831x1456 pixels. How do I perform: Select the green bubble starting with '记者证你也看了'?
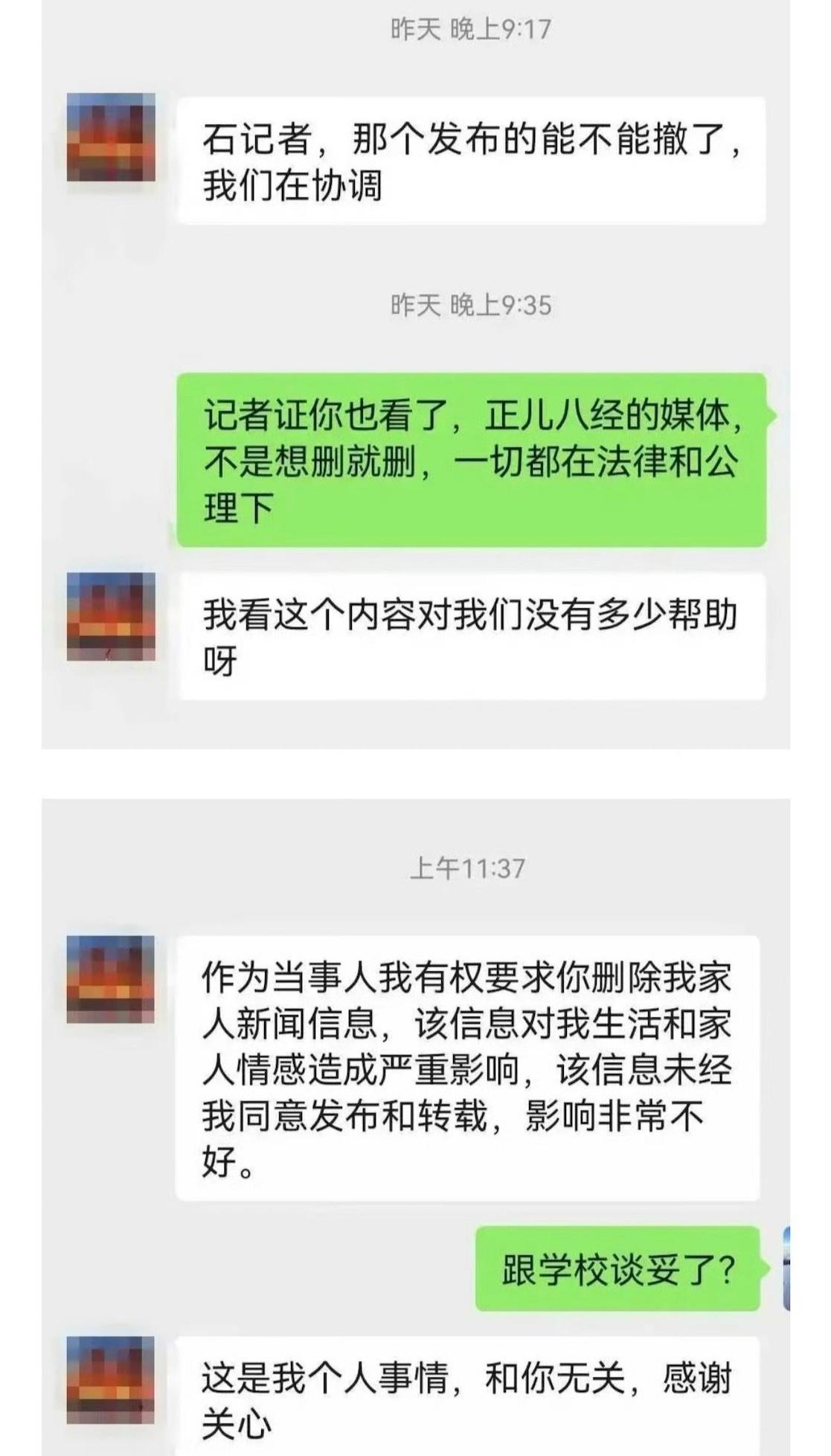coord(469,461)
